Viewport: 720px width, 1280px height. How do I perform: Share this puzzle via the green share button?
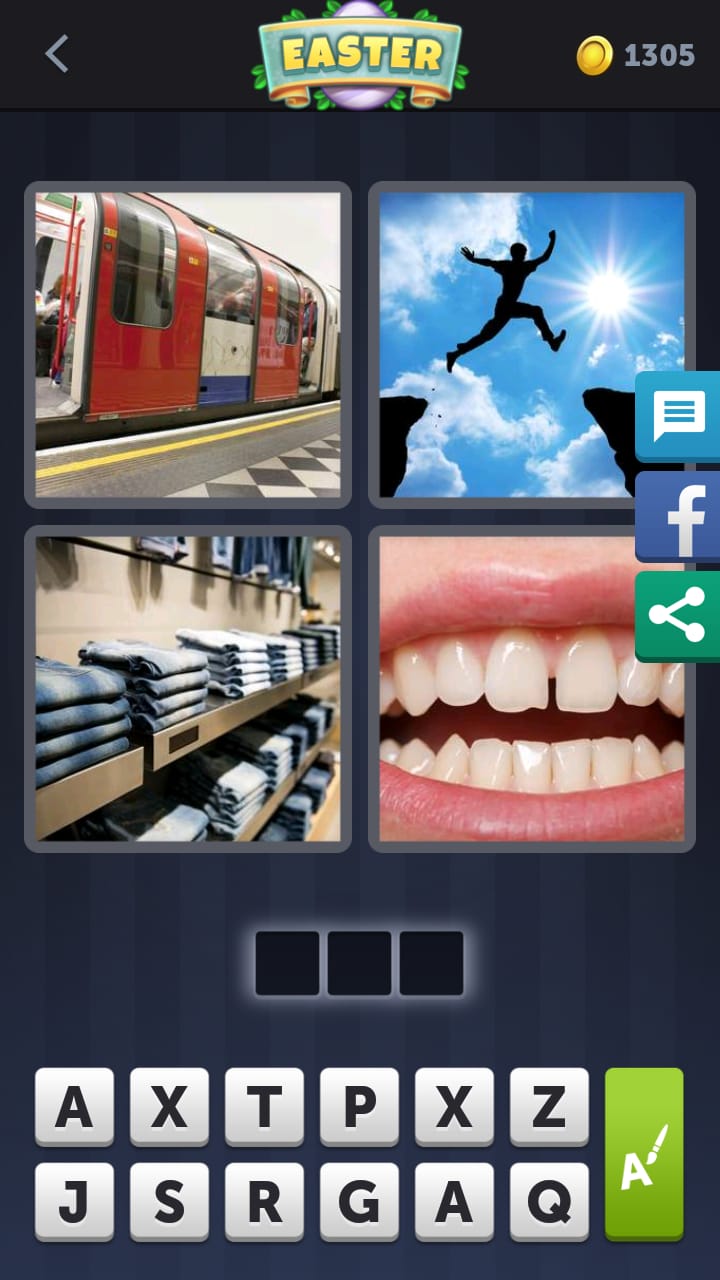pos(678,615)
